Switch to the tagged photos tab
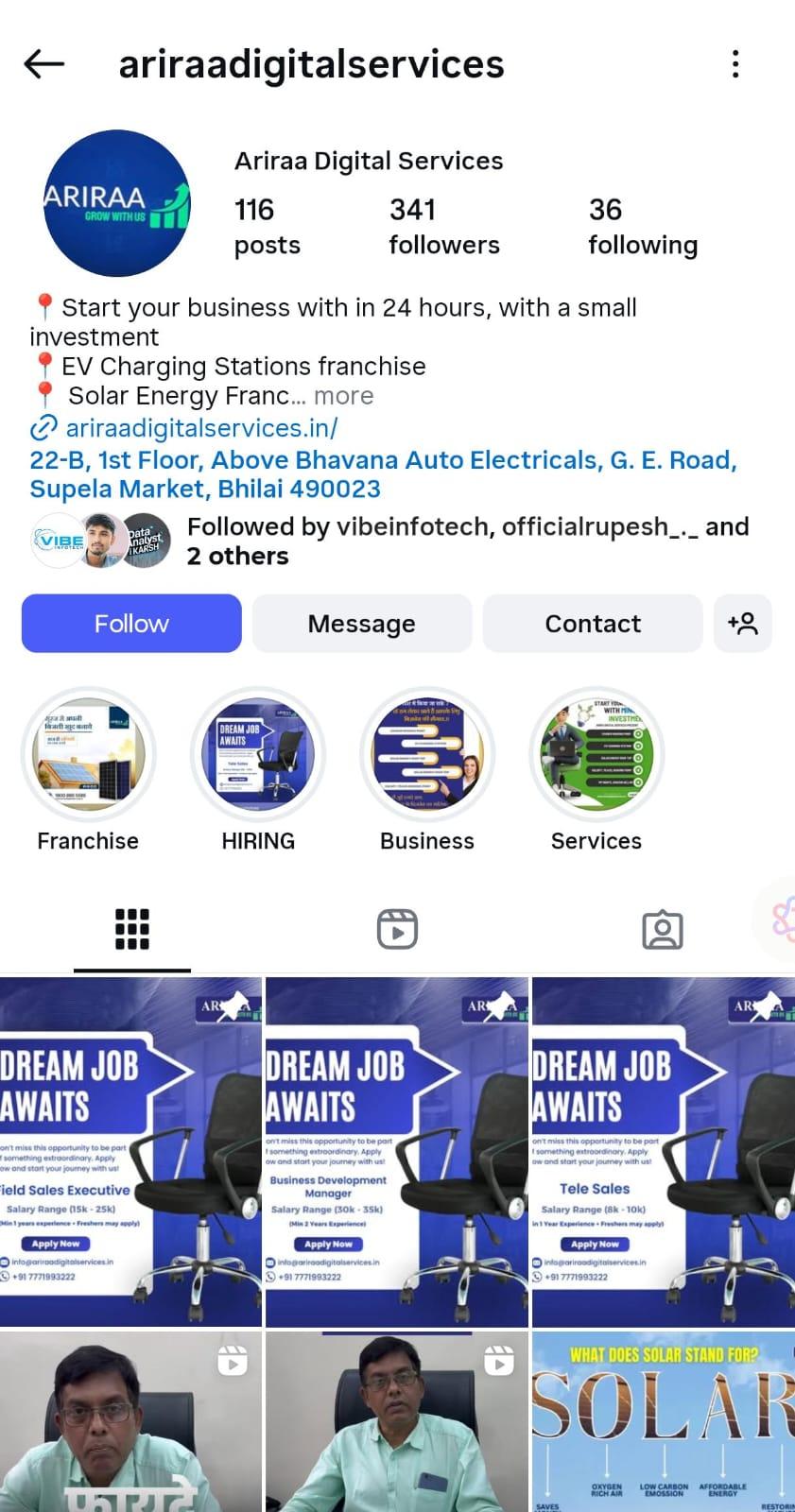The height and width of the screenshot is (1512, 795). (x=662, y=929)
